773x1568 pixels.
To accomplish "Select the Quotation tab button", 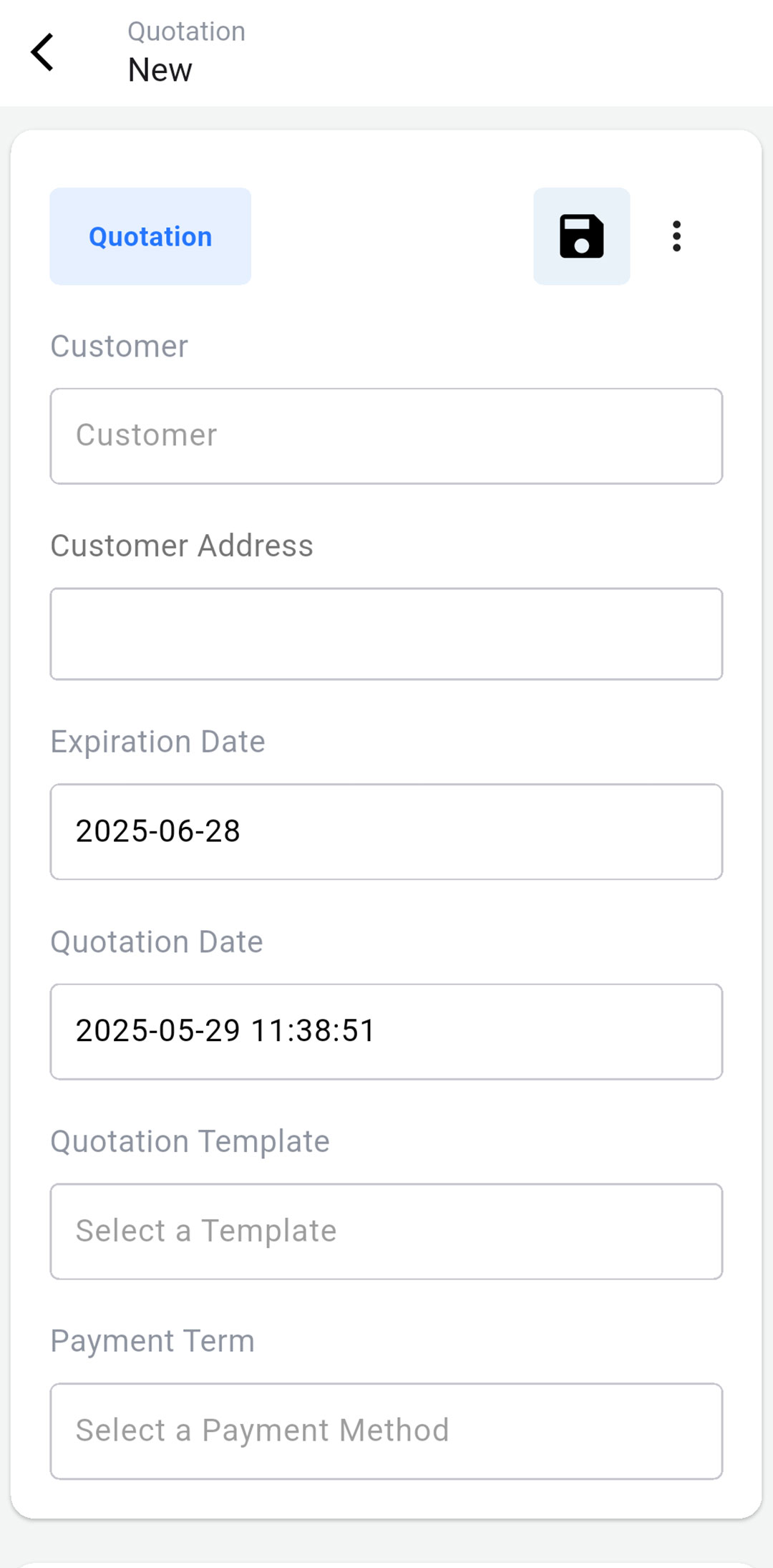I will tap(150, 236).
